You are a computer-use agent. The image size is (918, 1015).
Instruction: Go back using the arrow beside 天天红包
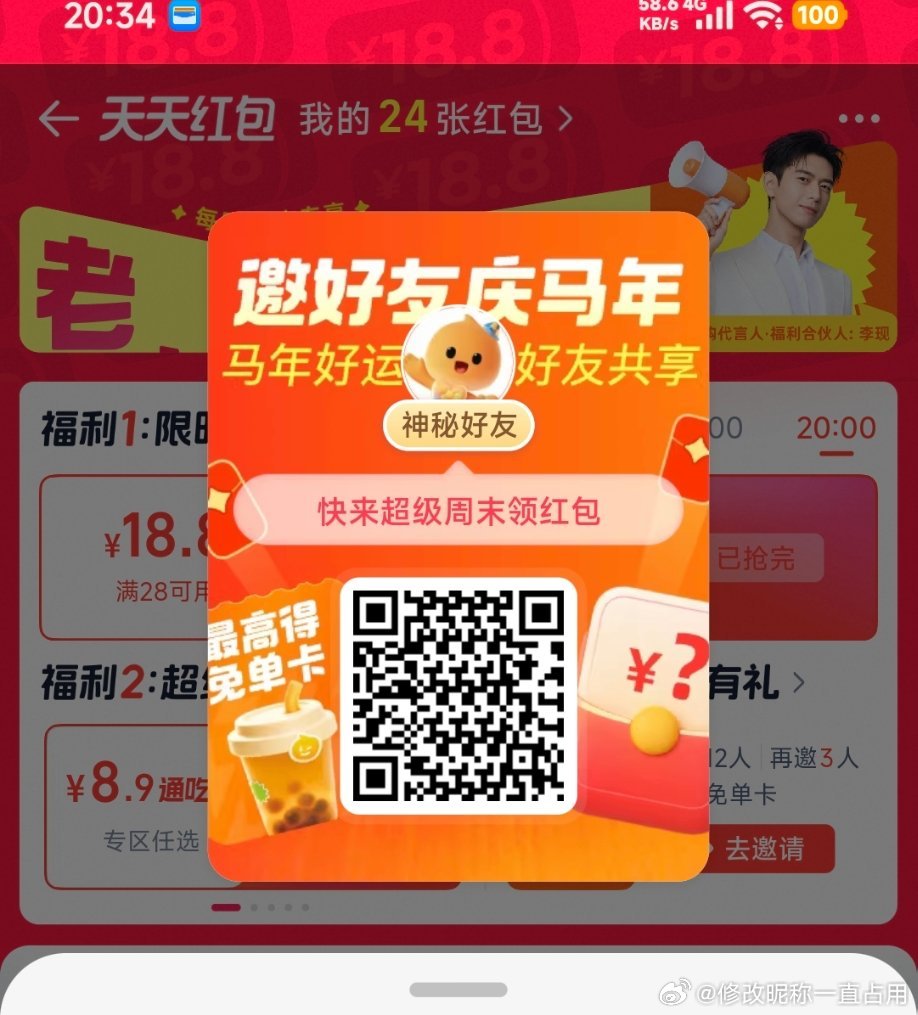point(58,120)
